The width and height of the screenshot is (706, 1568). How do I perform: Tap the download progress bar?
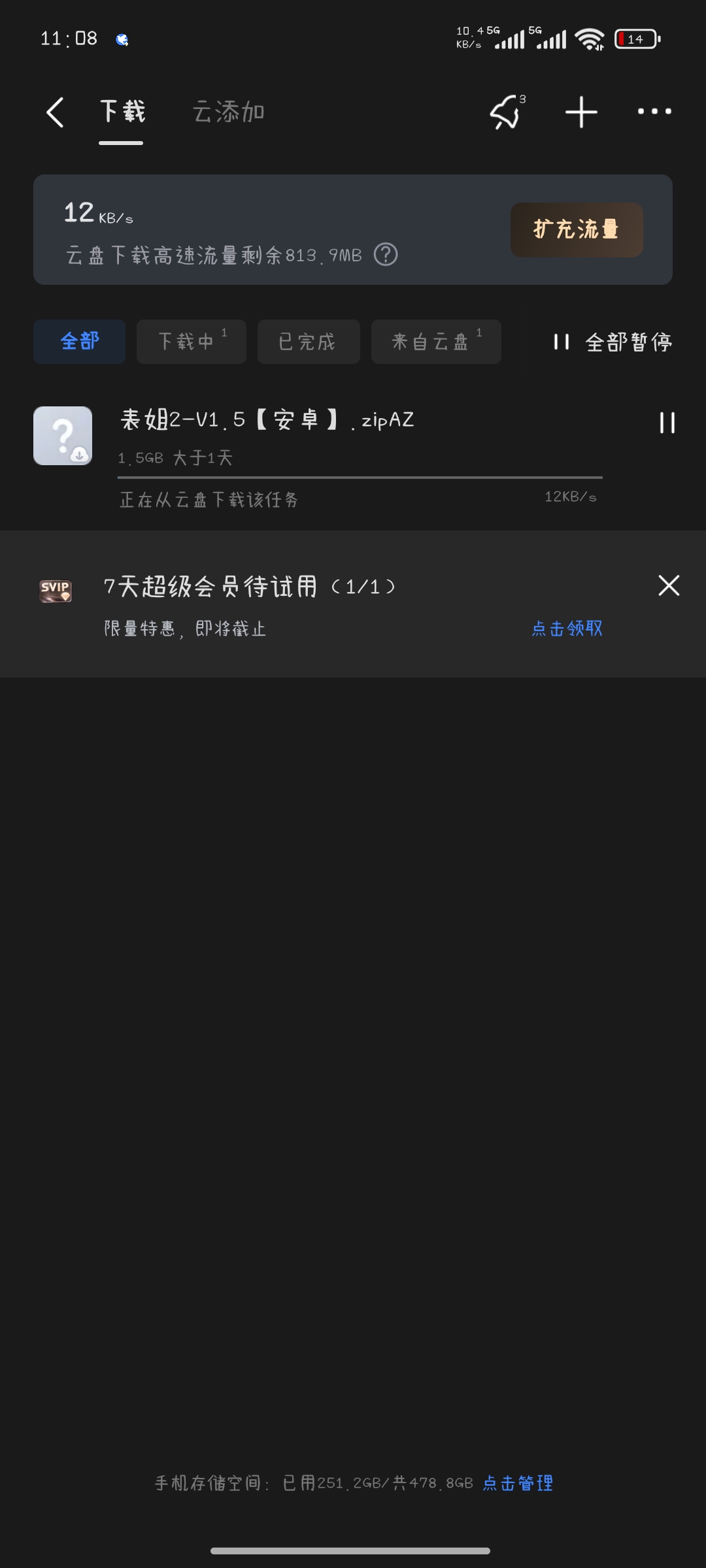coord(360,477)
